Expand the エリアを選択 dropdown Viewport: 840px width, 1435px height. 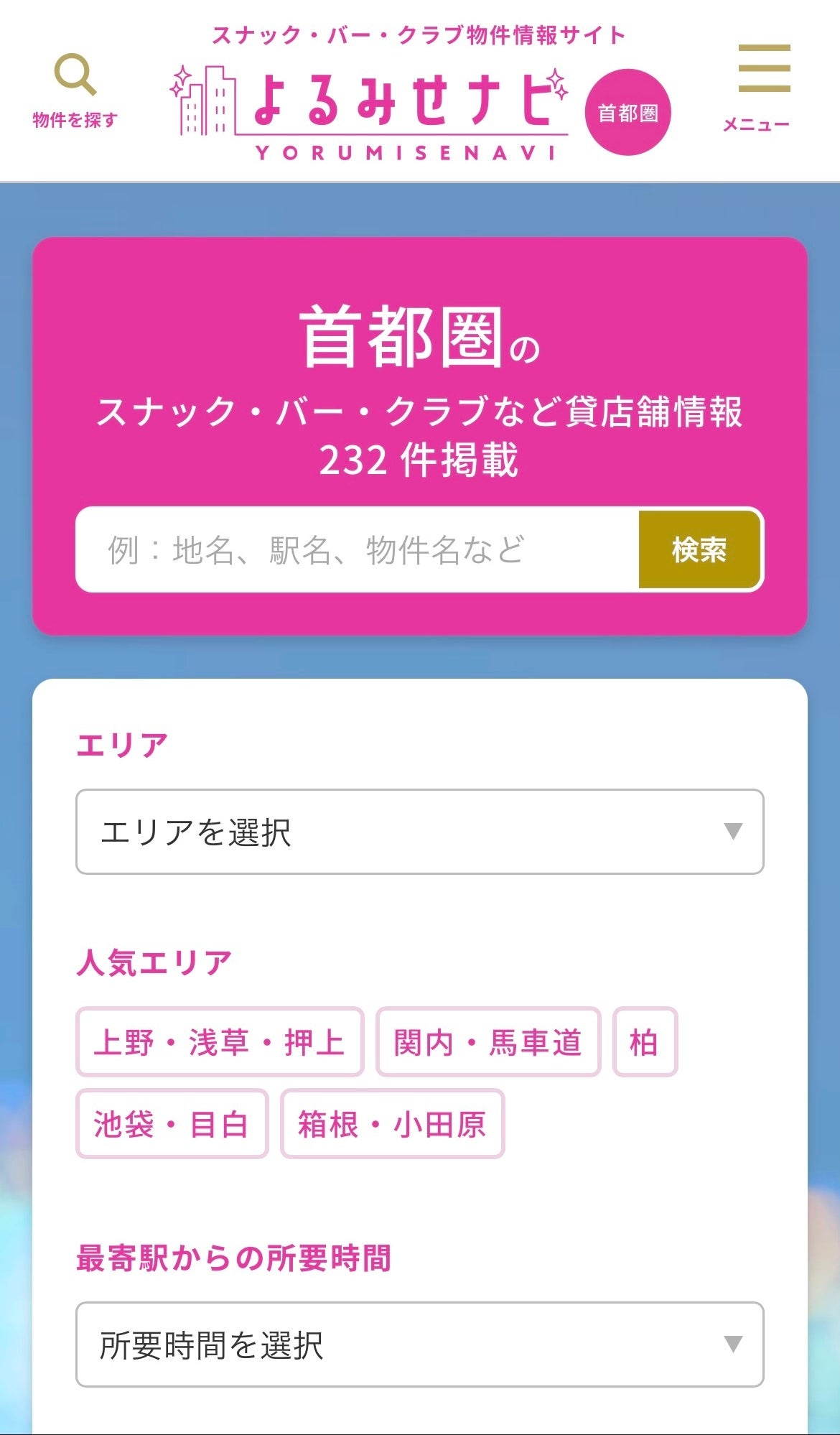coord(419,832)
